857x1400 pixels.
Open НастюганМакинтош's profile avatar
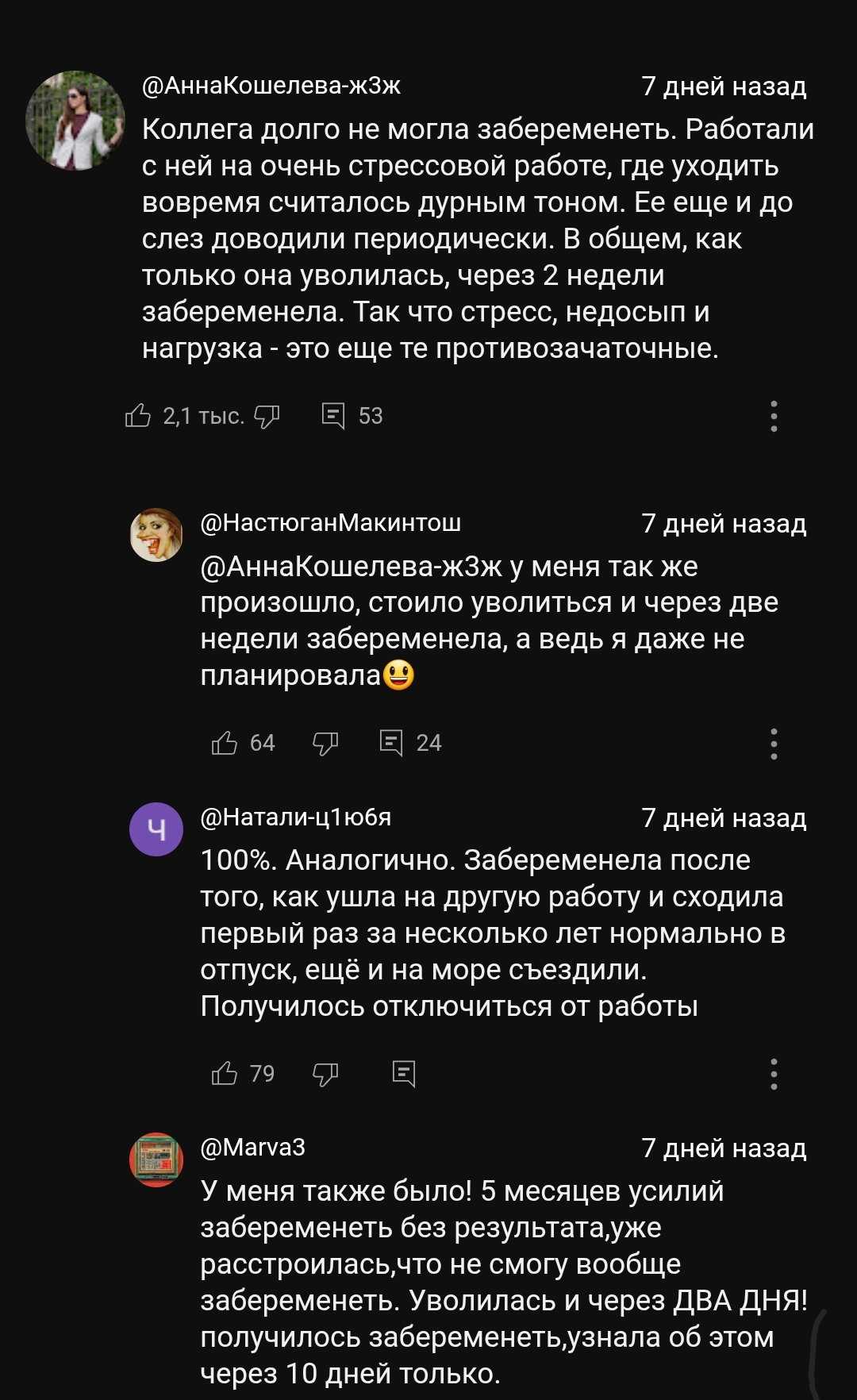tap(156, 535)
